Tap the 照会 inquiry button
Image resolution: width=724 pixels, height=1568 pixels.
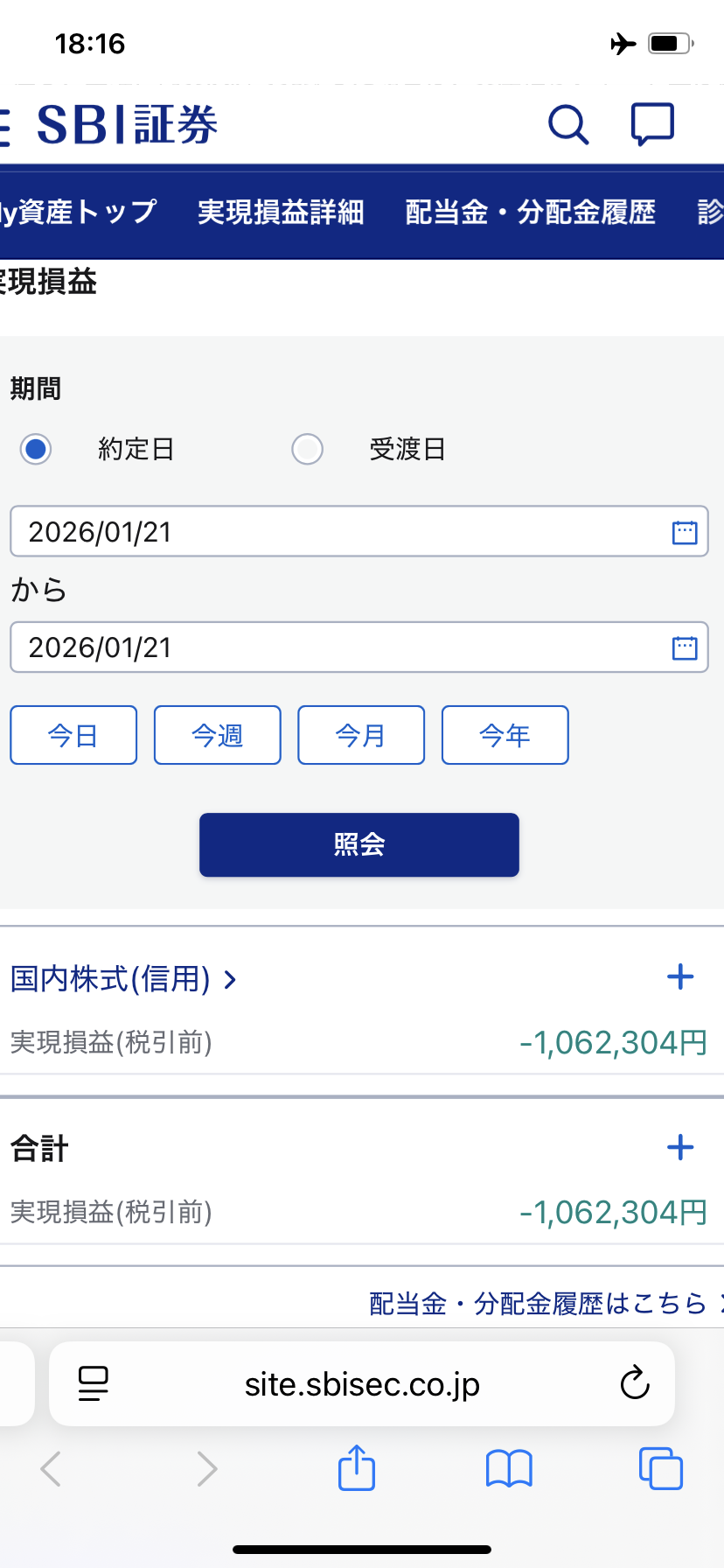pyautogui.click(x=359, y=844)
